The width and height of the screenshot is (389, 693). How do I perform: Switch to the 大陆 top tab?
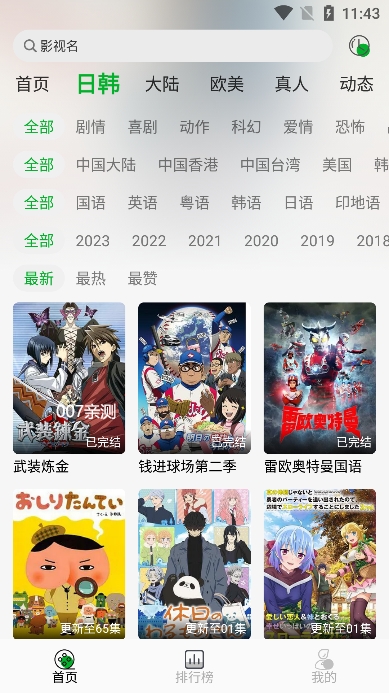point(162,84)
